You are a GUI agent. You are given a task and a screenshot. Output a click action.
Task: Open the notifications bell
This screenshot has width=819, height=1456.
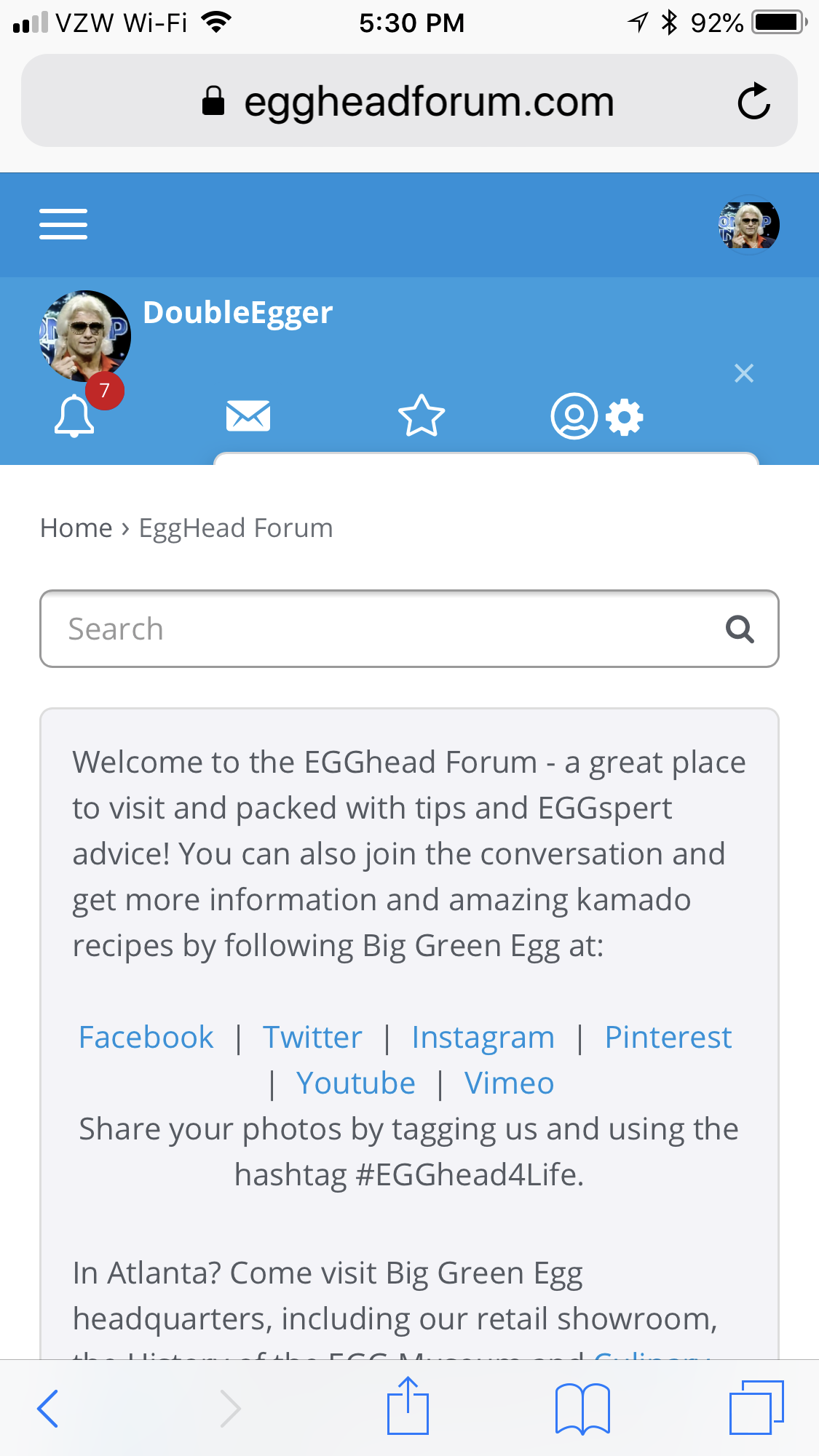tap(74, 416)
